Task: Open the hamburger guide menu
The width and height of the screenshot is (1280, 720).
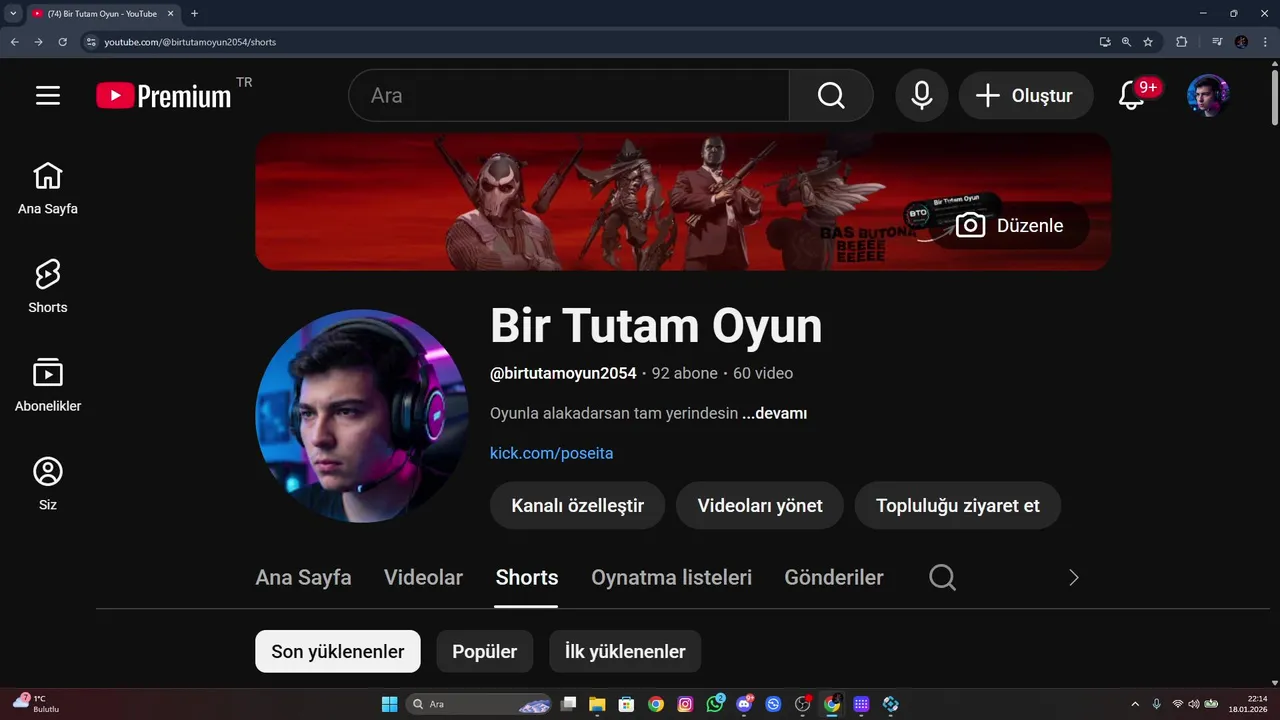Action: pos(48,95)
